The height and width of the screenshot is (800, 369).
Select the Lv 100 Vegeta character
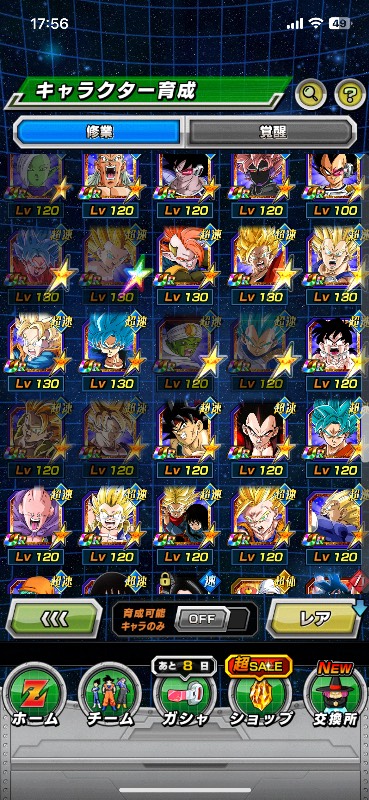[x=335, y=185]
